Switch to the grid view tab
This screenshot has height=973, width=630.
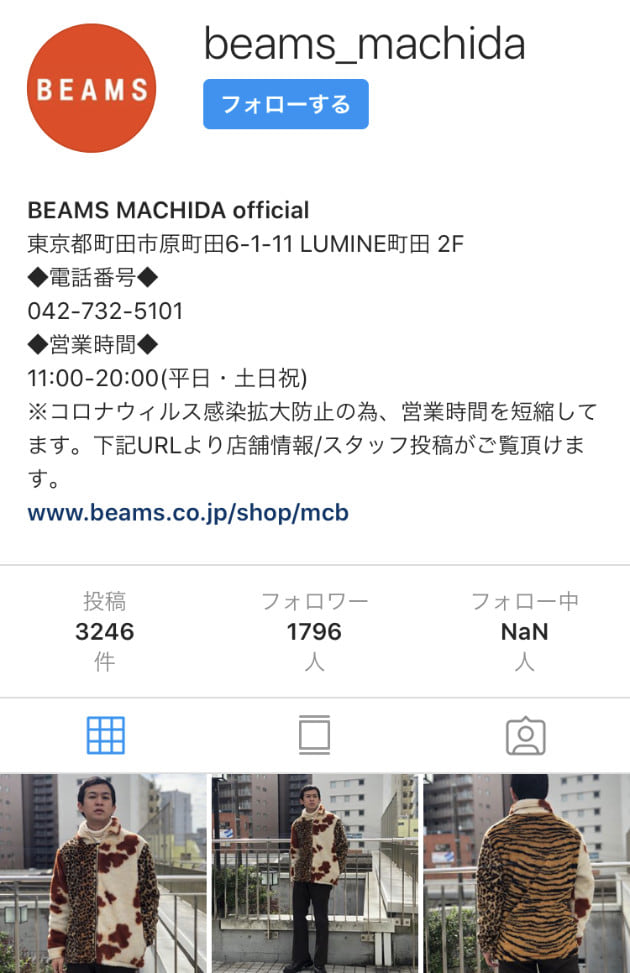105,735
